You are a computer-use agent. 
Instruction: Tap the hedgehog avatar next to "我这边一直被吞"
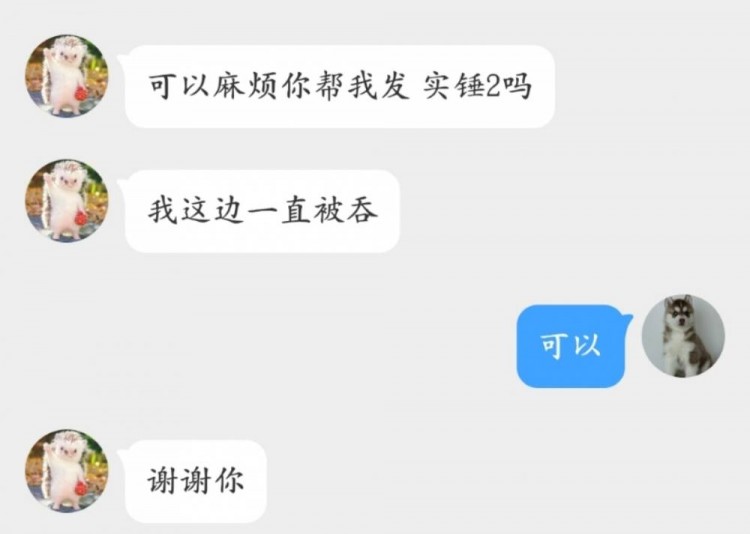pos(67,201)
